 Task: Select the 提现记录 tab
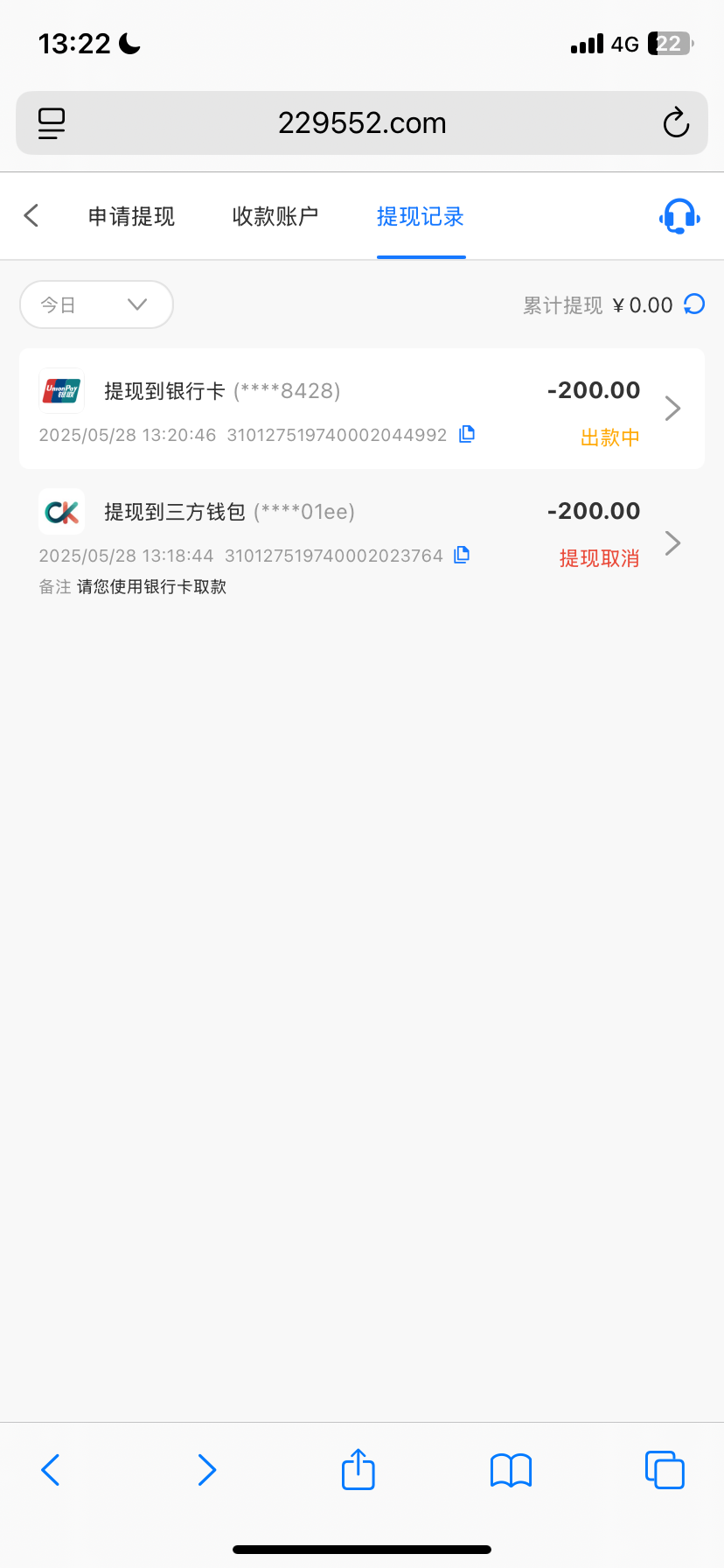[421, 216]
